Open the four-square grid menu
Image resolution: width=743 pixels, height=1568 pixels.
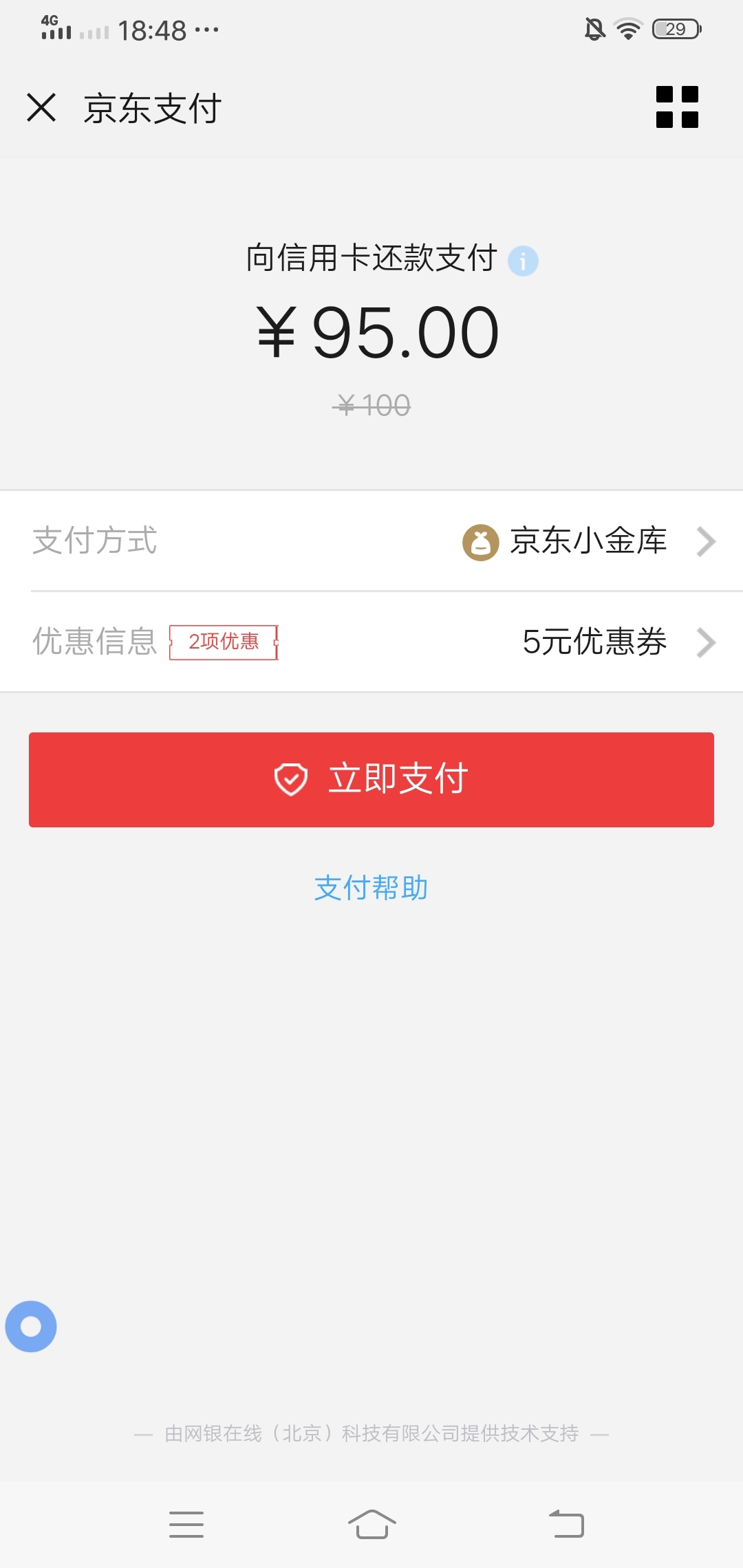(x=677, y=107)
